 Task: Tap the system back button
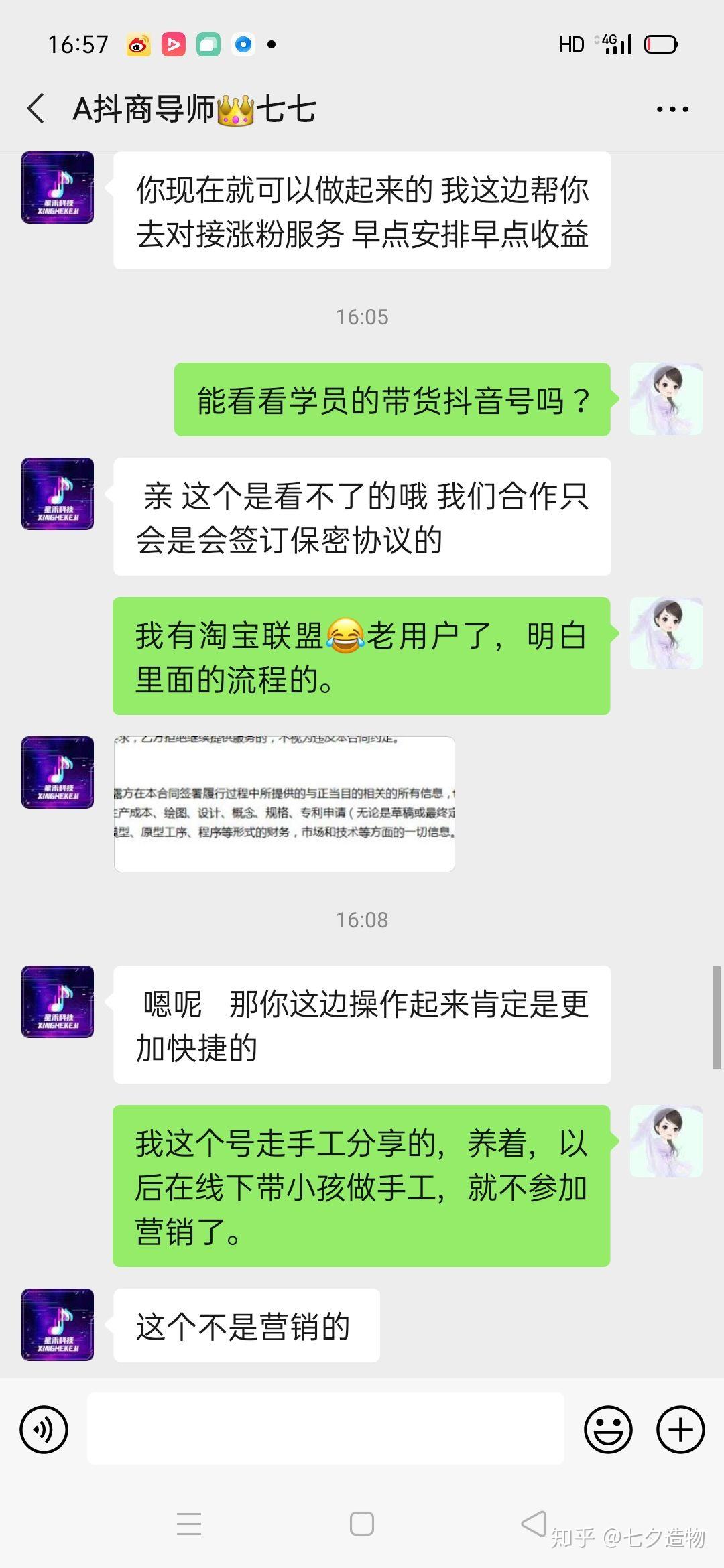tap(534, 1524)
